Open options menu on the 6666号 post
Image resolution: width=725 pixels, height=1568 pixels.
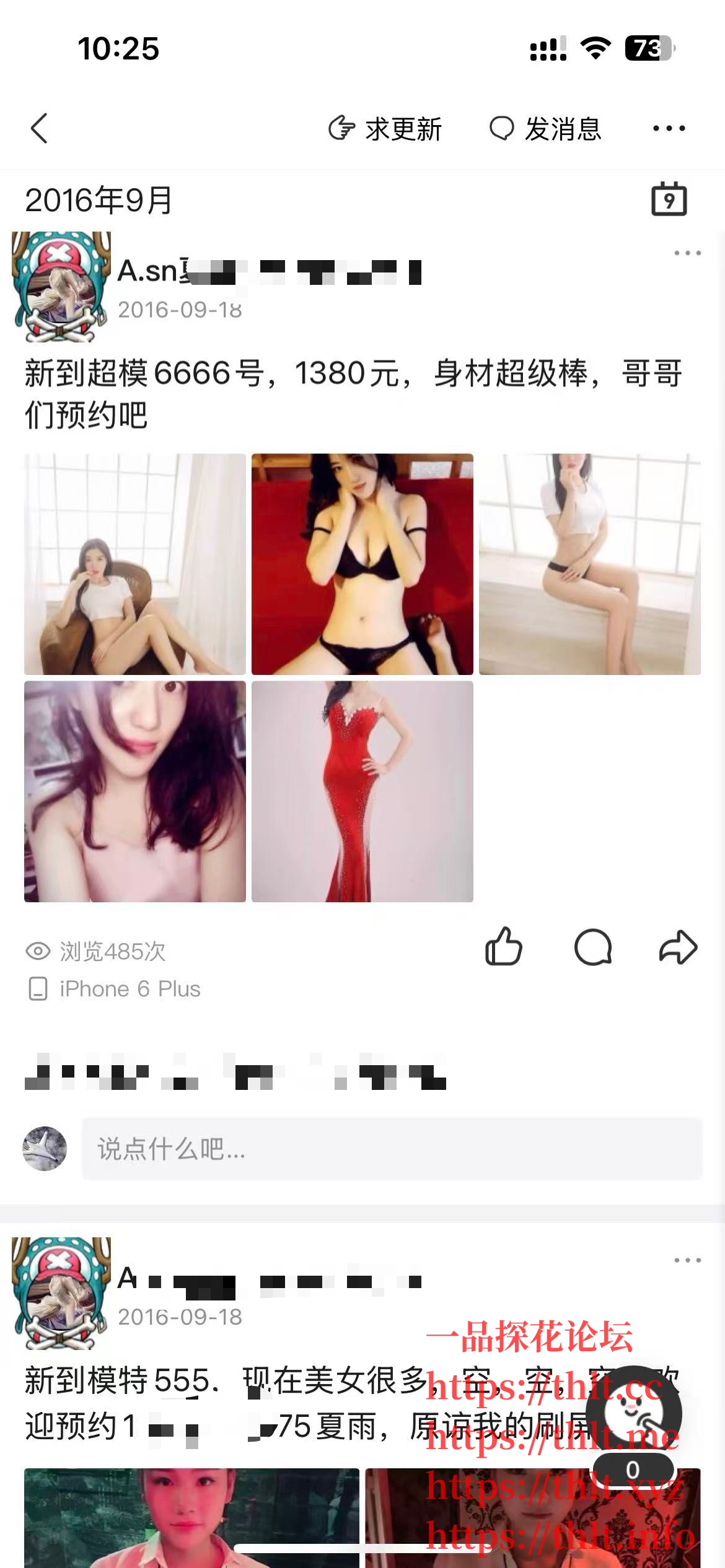[x=687, y=253]
